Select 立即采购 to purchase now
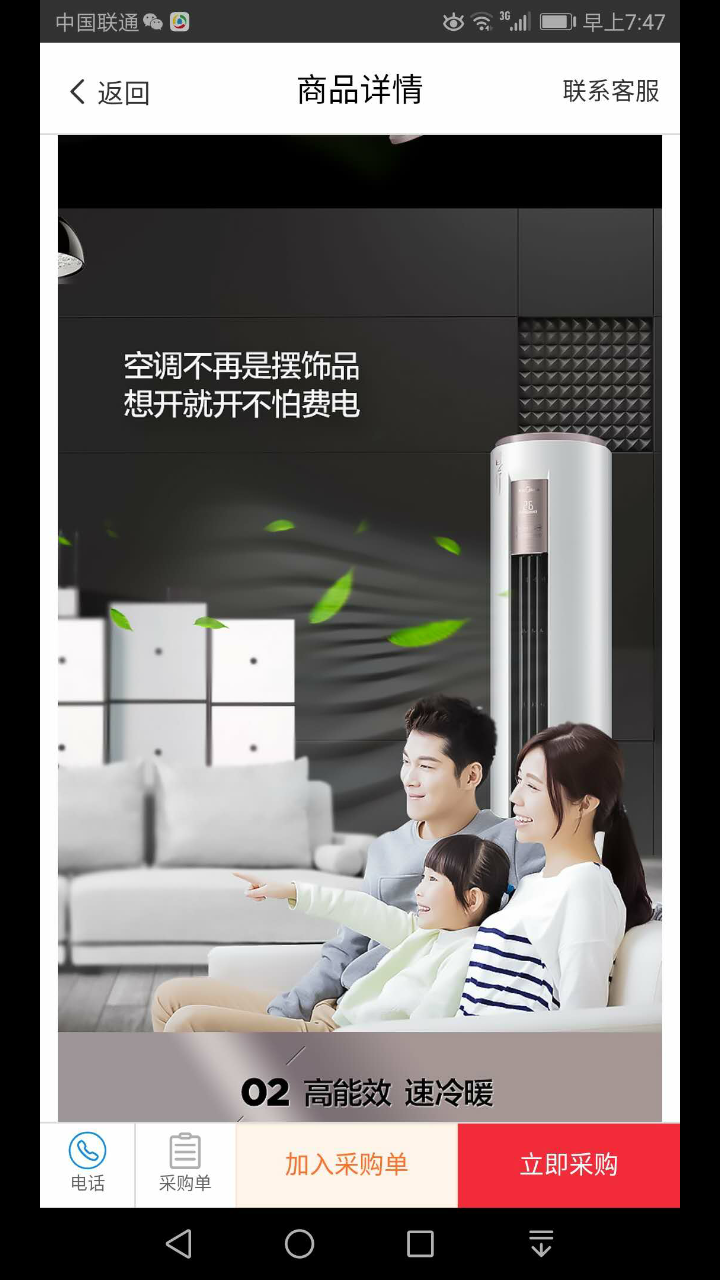Screen dimensions: 720x1280 point(568,1165)
